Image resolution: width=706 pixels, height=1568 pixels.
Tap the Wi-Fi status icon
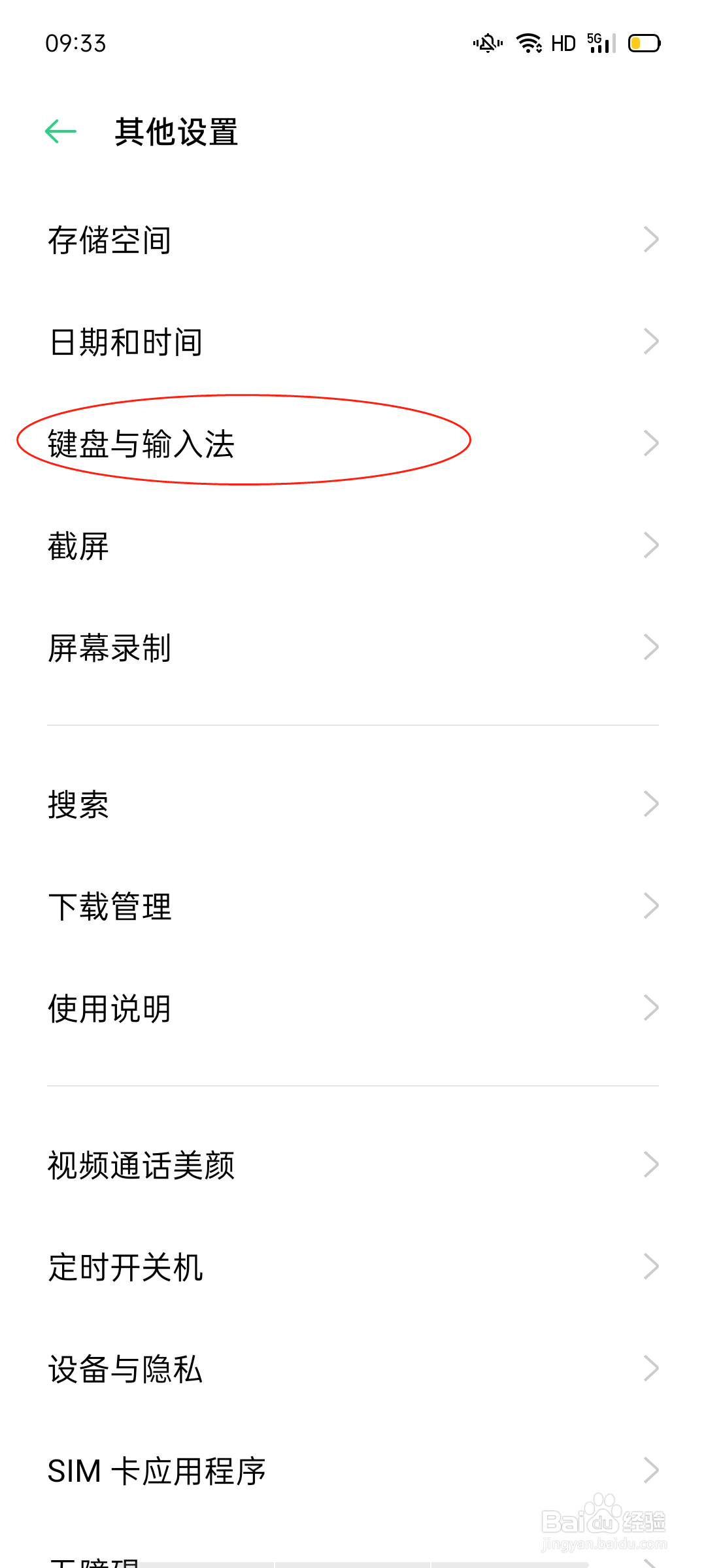click(529, 42)
